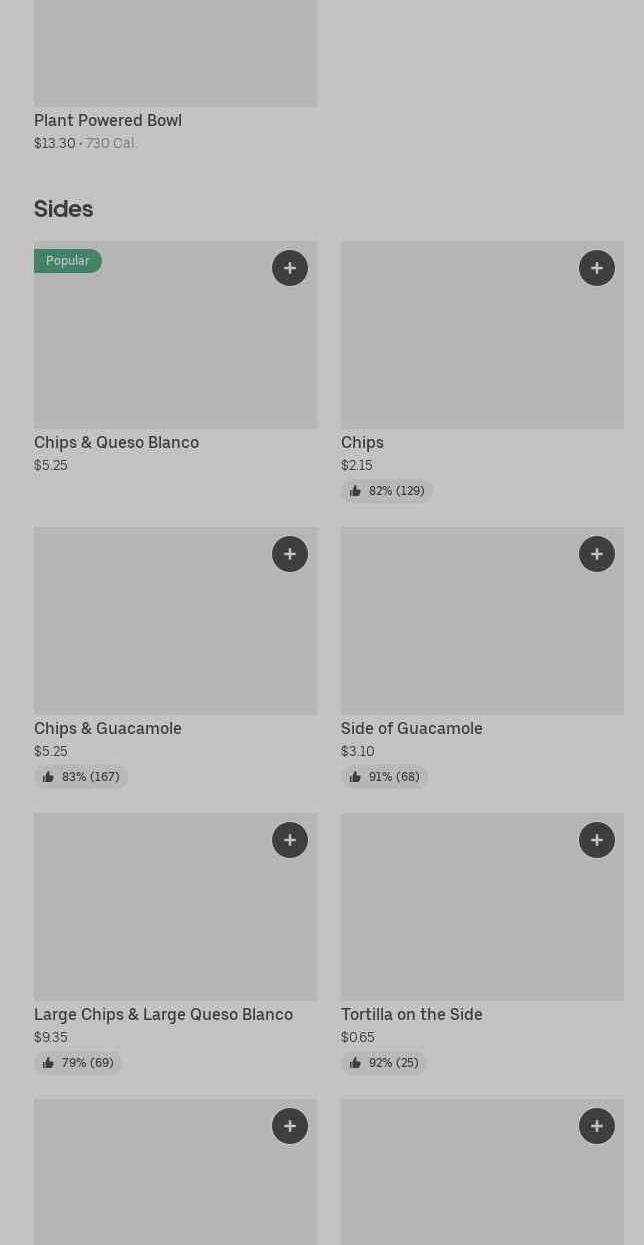
Task: Open the Chips item card
Action: (x=362, y=442)
